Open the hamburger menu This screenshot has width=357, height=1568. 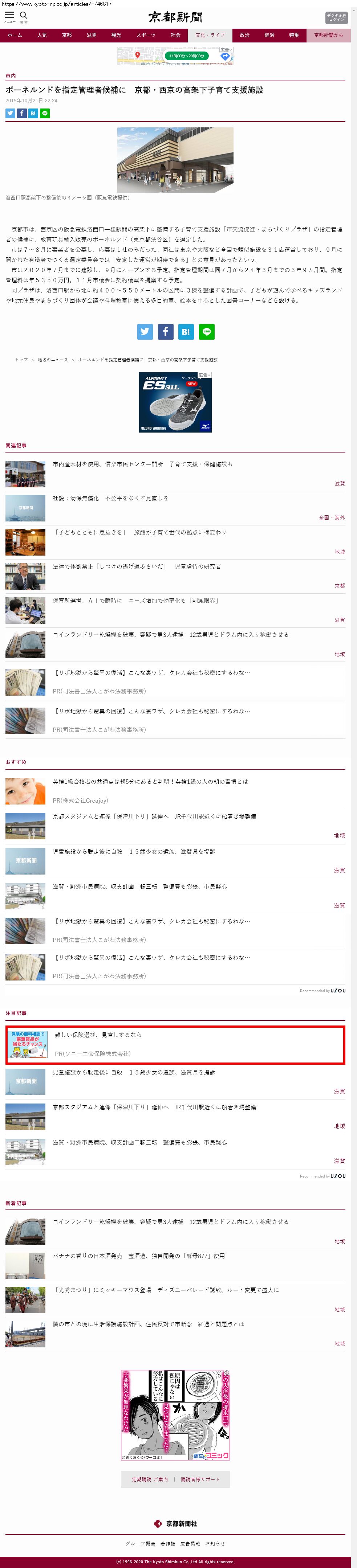point(9,16)
